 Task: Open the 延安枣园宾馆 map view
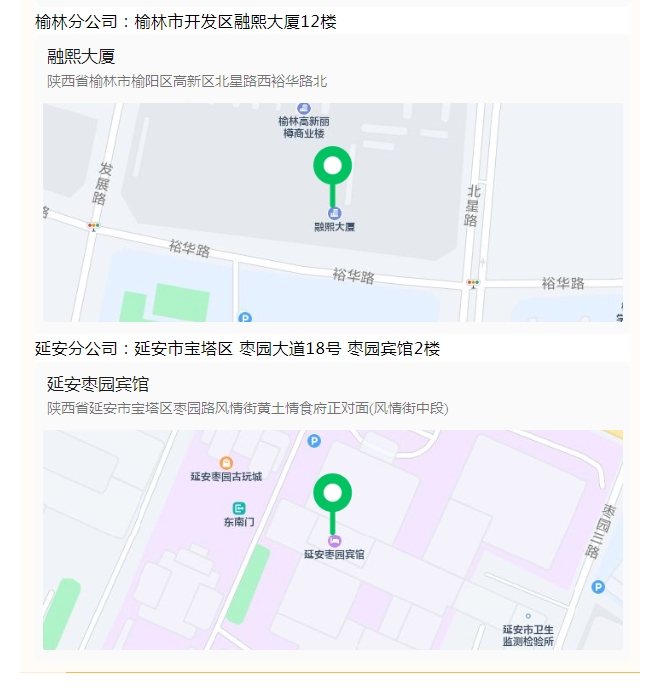coord(332,539)
